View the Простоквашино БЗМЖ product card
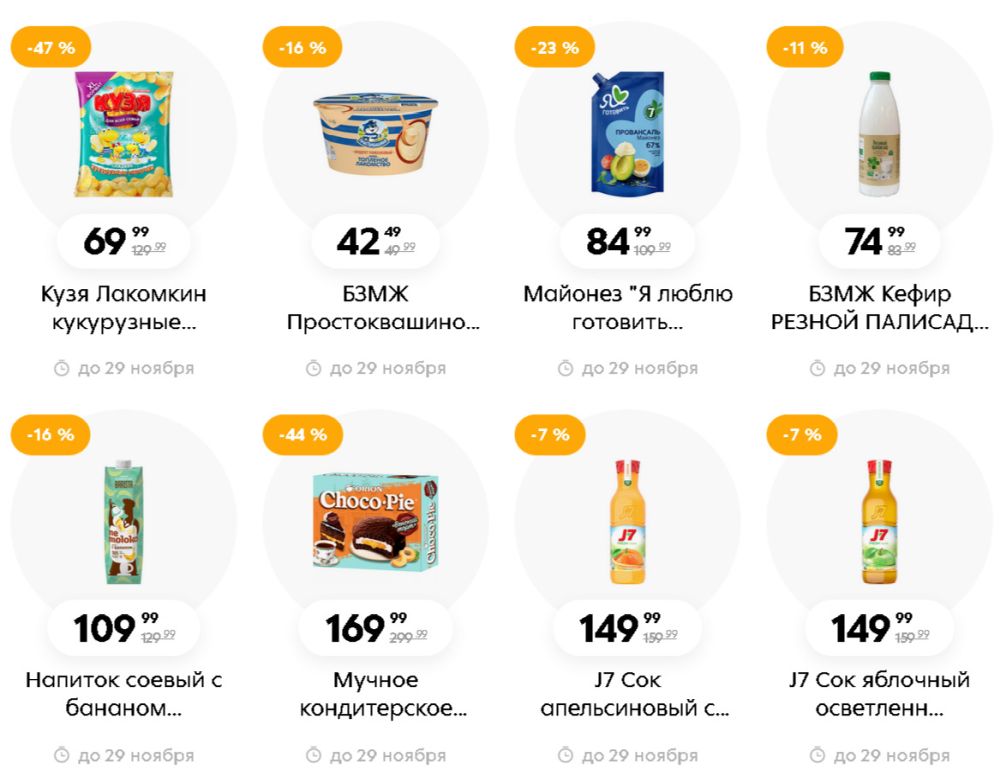The image size is (1000, 775). click(x=376, y=134)
